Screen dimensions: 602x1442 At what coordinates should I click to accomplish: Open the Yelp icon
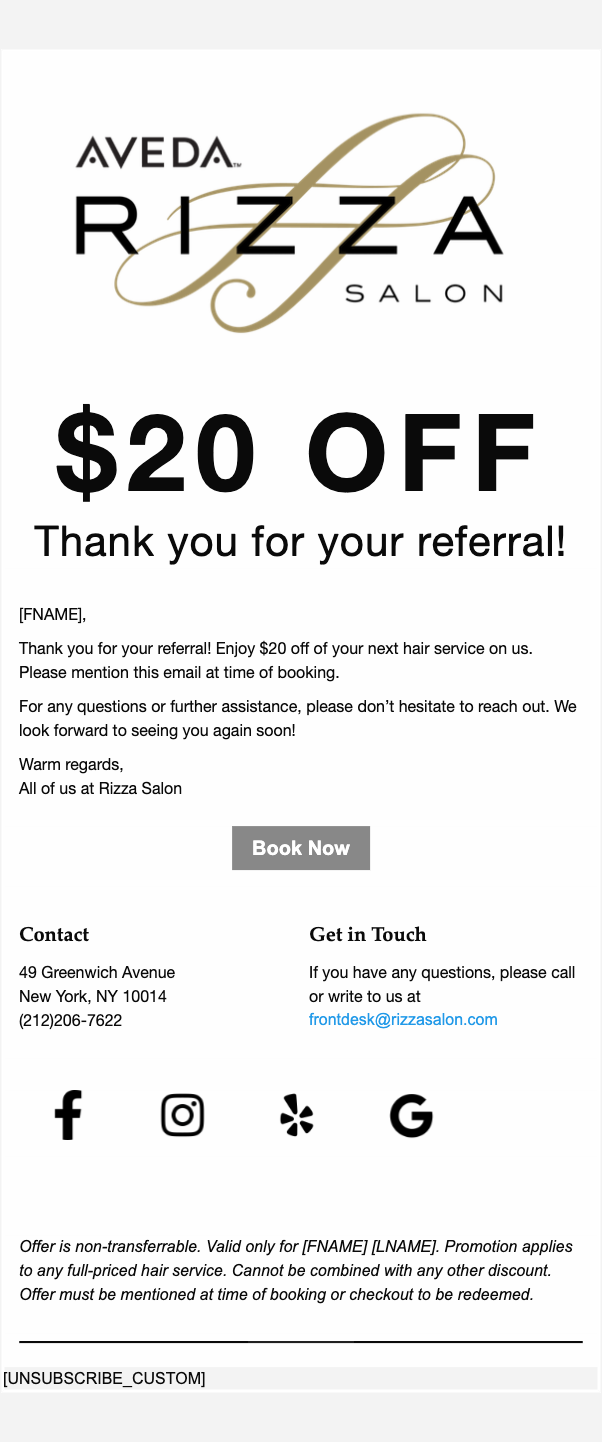click(297, 1115)
